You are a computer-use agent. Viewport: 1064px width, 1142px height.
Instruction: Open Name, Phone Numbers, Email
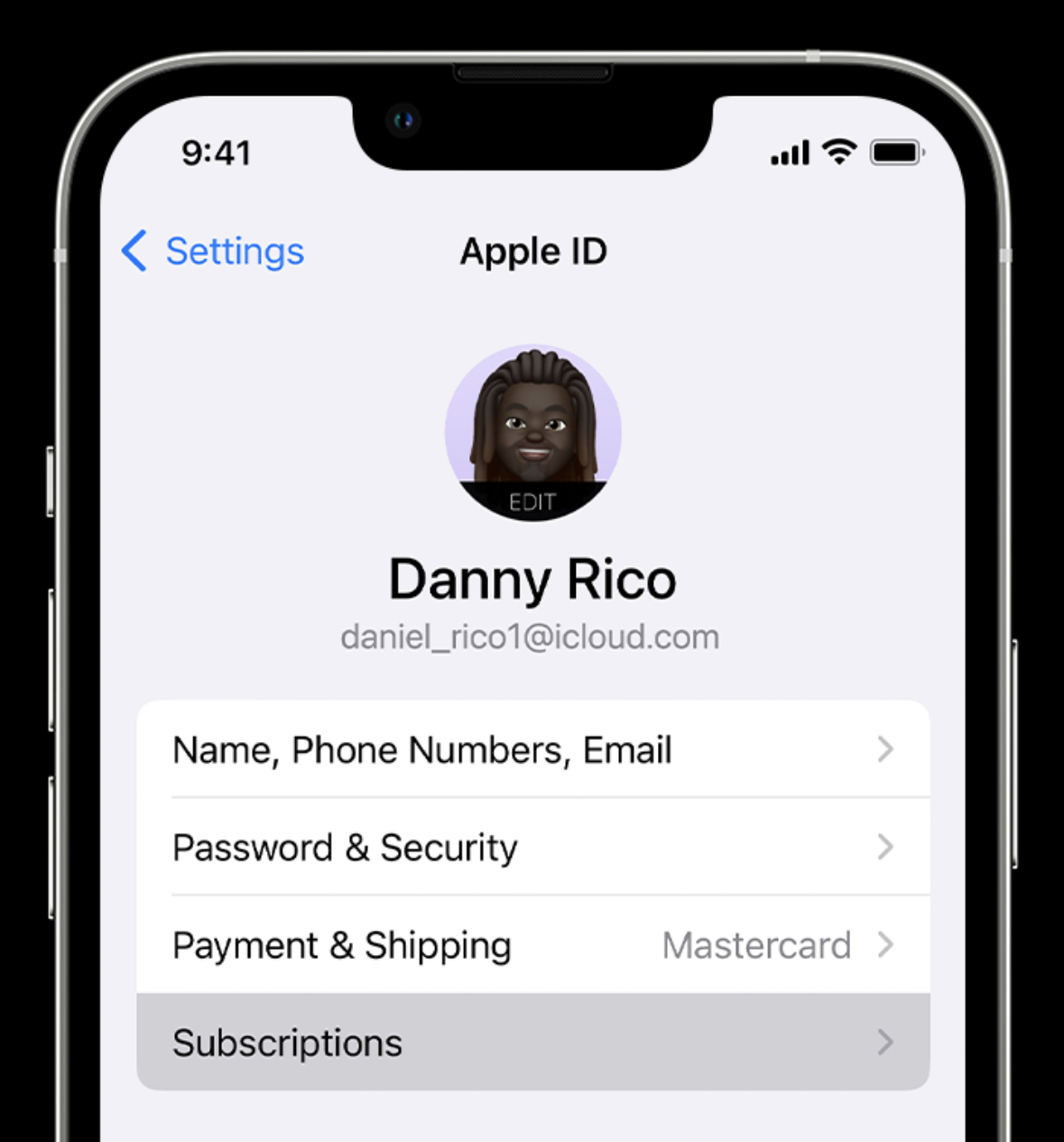[532, 749]
